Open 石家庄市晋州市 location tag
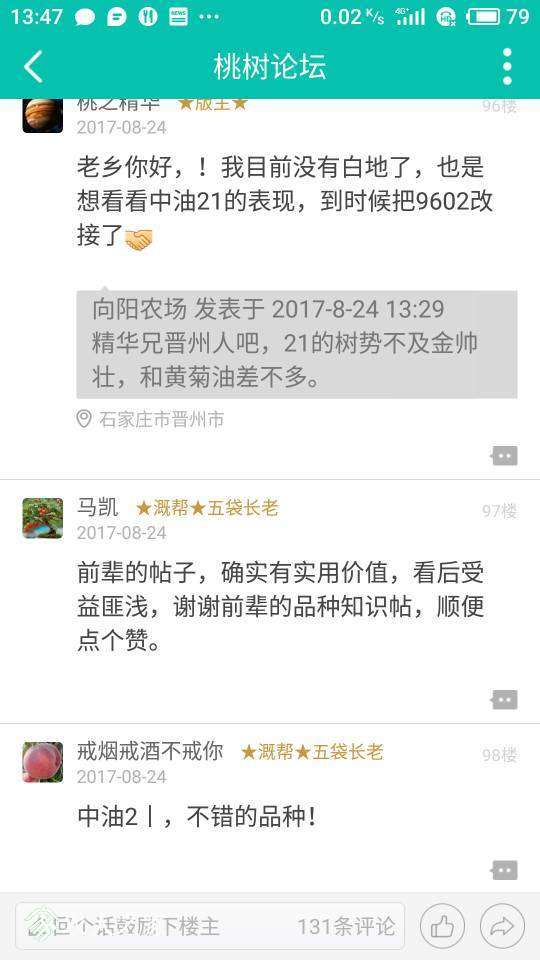 (150, 419)
